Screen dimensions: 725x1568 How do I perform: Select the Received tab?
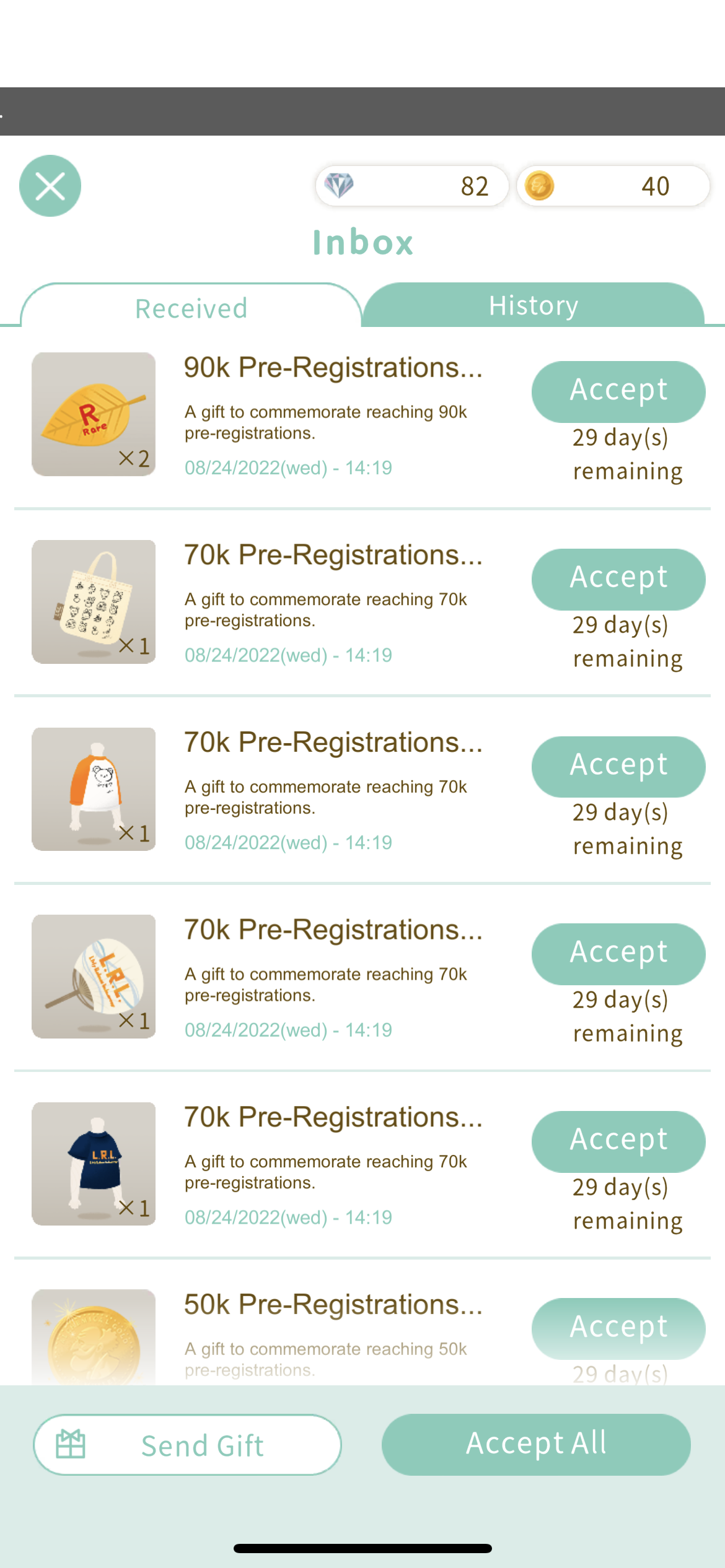(x=191, y=306)
